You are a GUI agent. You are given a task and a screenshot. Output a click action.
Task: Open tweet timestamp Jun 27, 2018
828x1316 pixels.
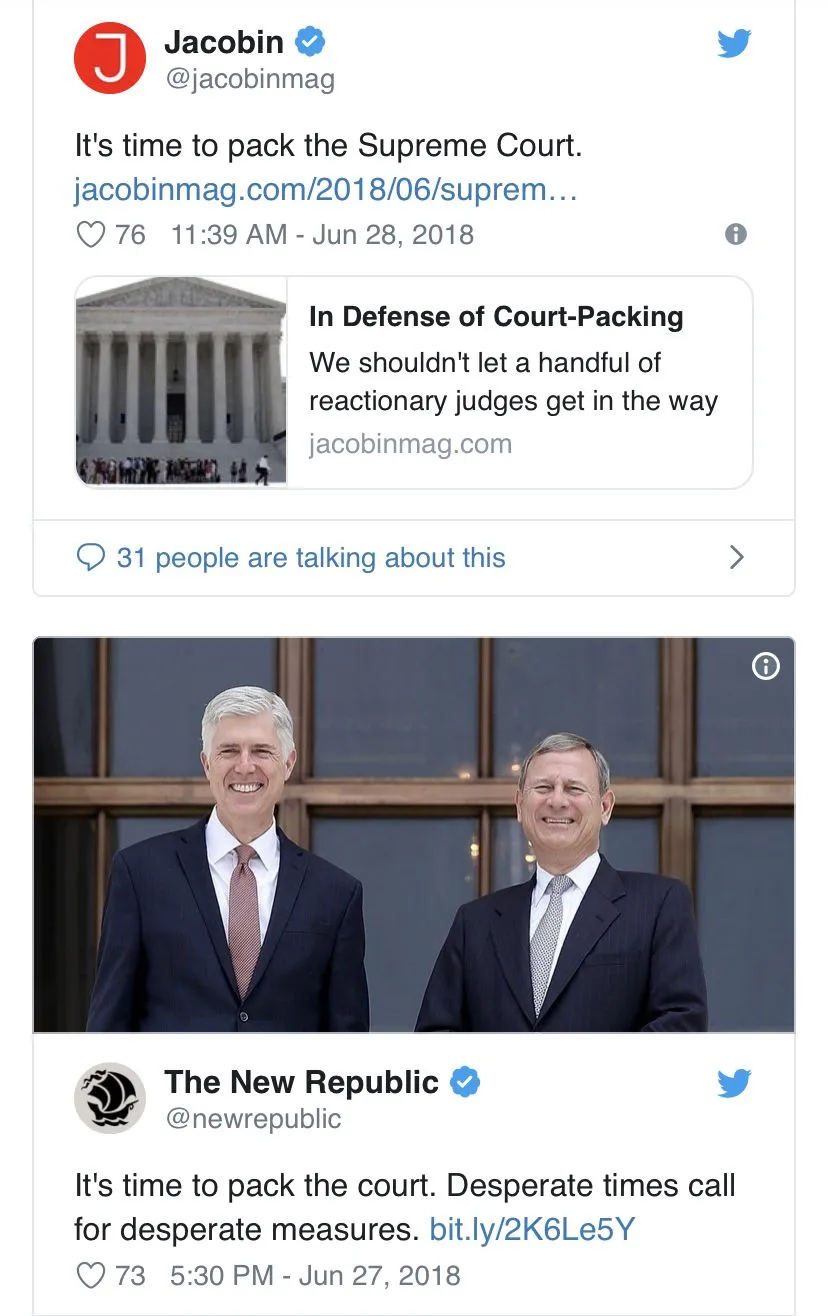pyautogui.click(x=316, y=1275)
